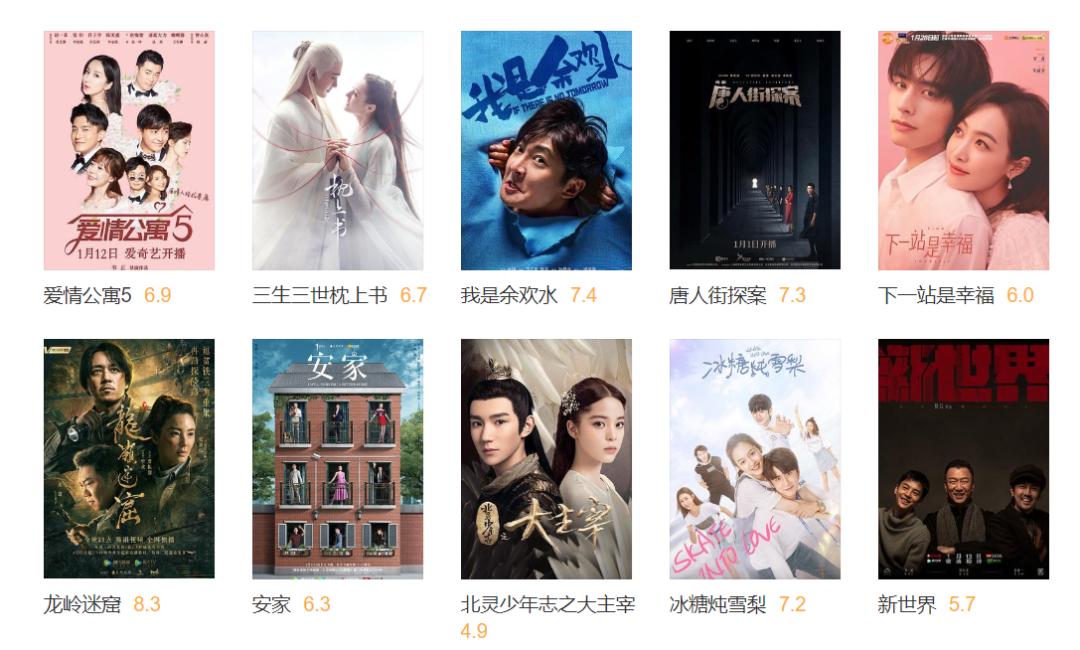Select the 新世界 poster tile
Viewport: 1080px width, 650px height.
coord(963,459)
